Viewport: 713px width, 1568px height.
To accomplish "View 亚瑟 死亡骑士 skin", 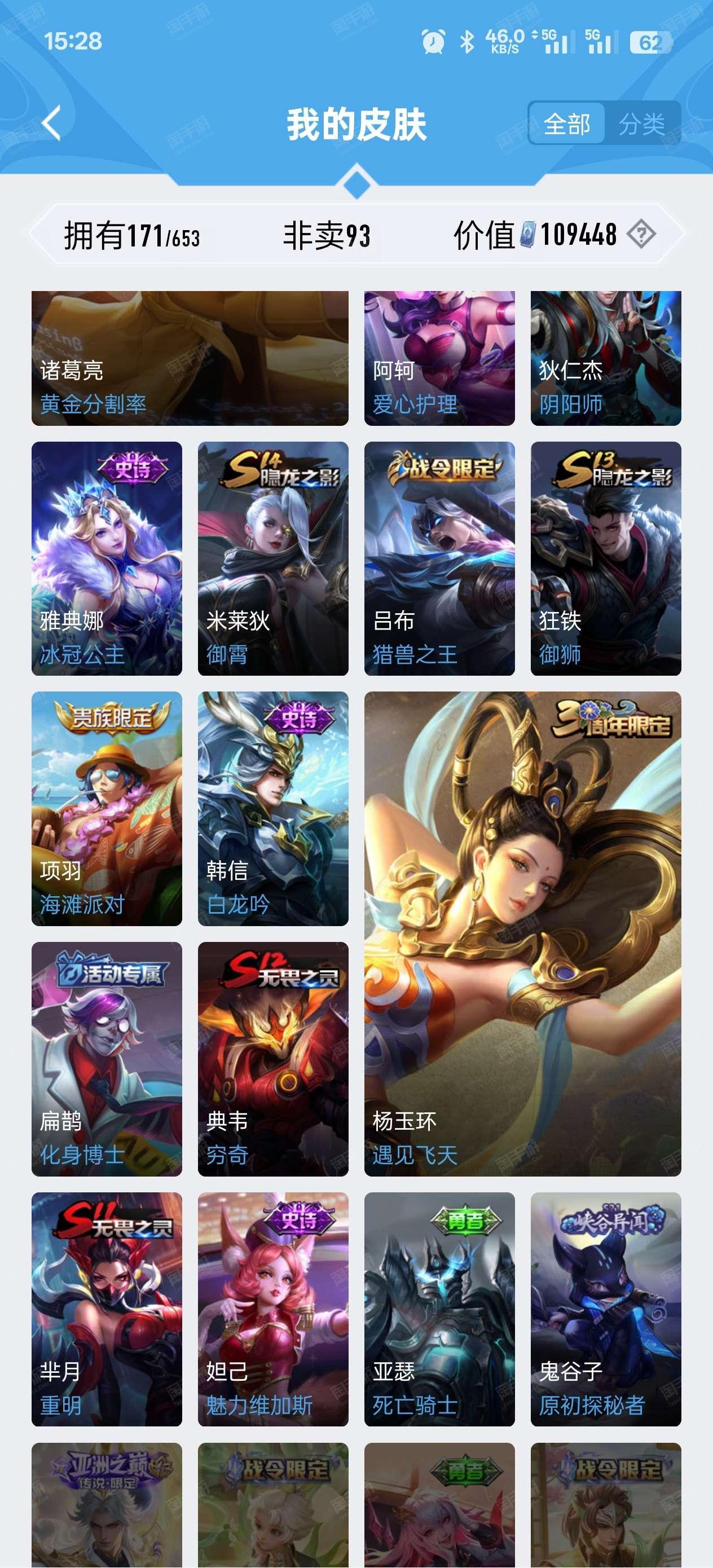I will (439, 1309).
